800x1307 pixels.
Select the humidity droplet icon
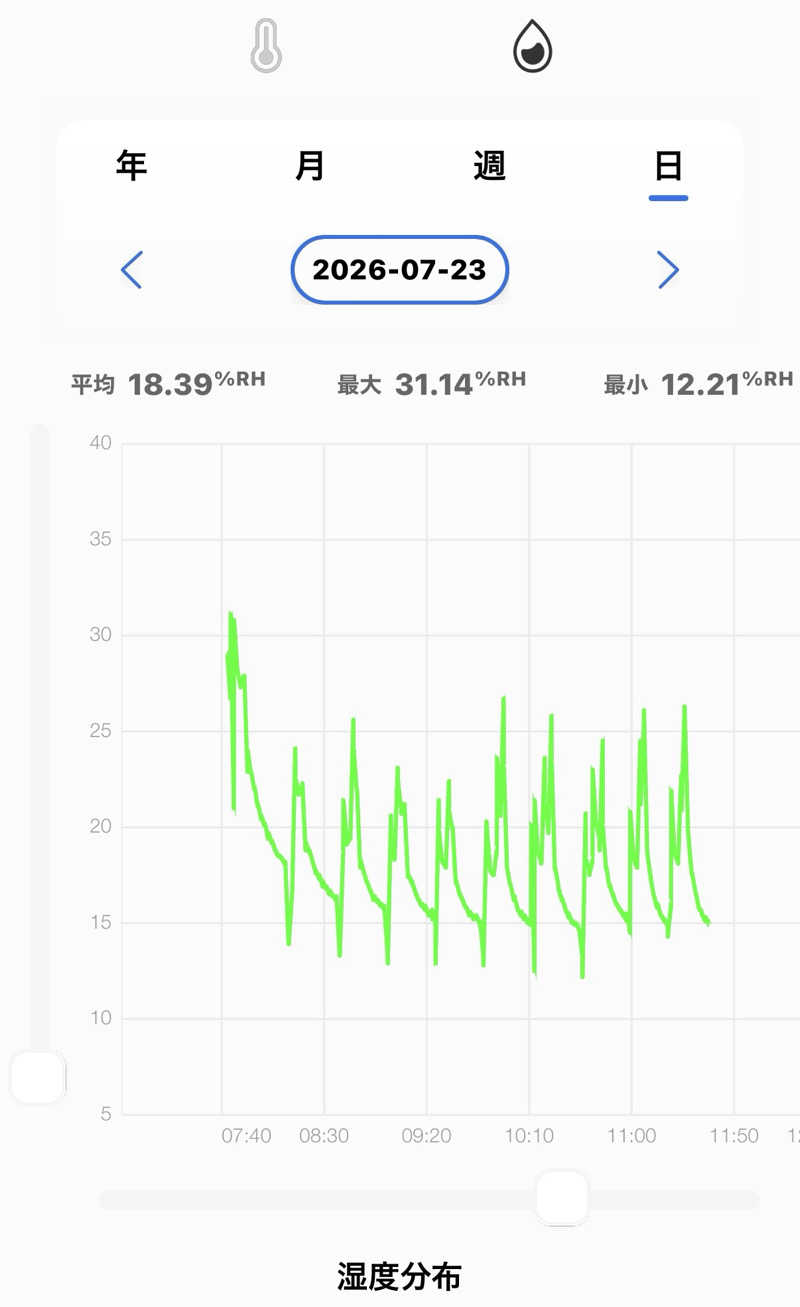click(533, 47)
